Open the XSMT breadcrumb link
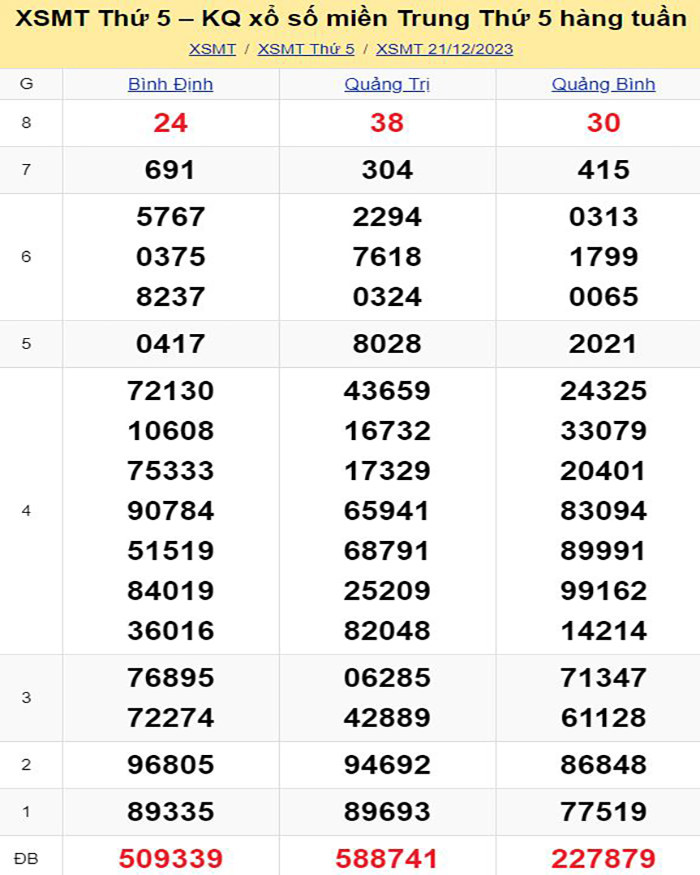This screenshot has height=875, width=700. pos(212,49)
